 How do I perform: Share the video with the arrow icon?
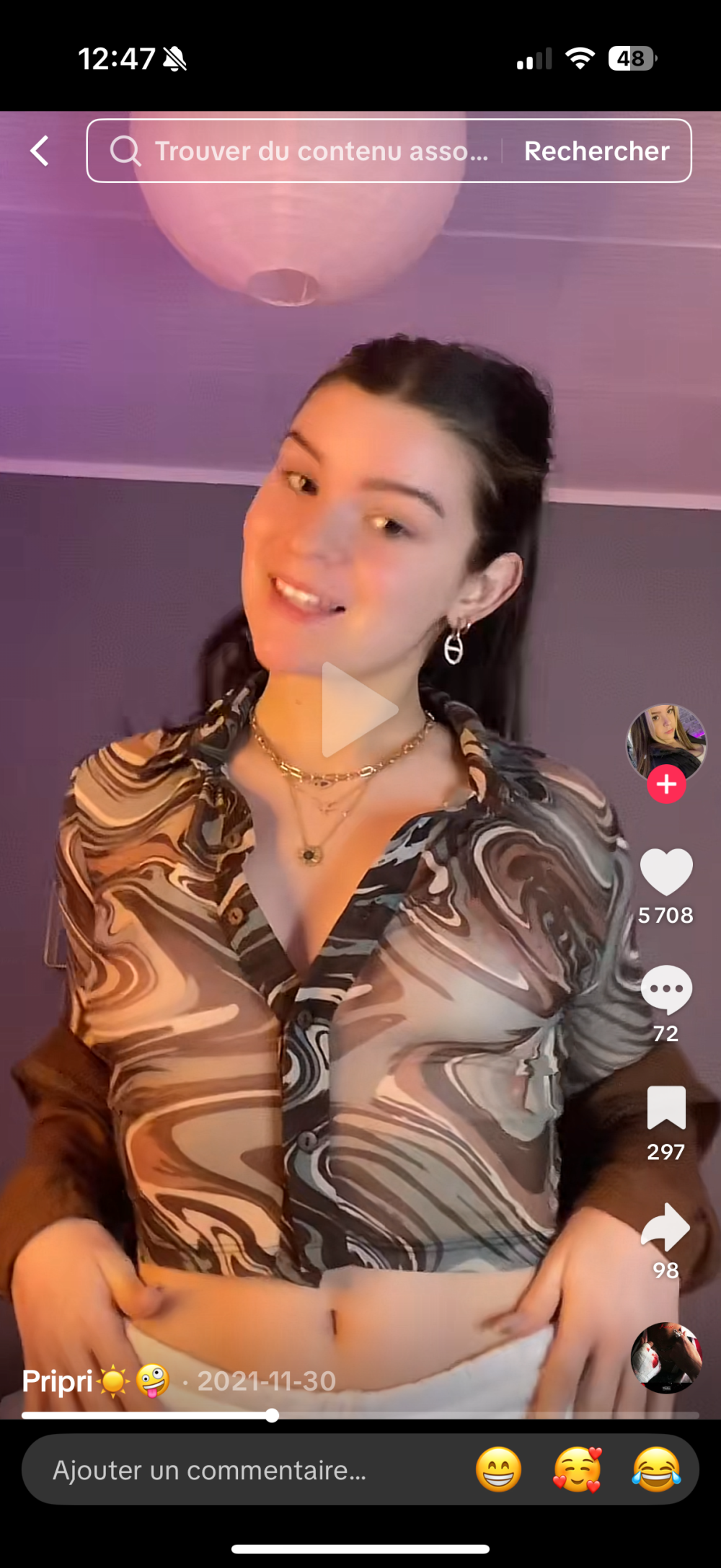coord(666,1226)
